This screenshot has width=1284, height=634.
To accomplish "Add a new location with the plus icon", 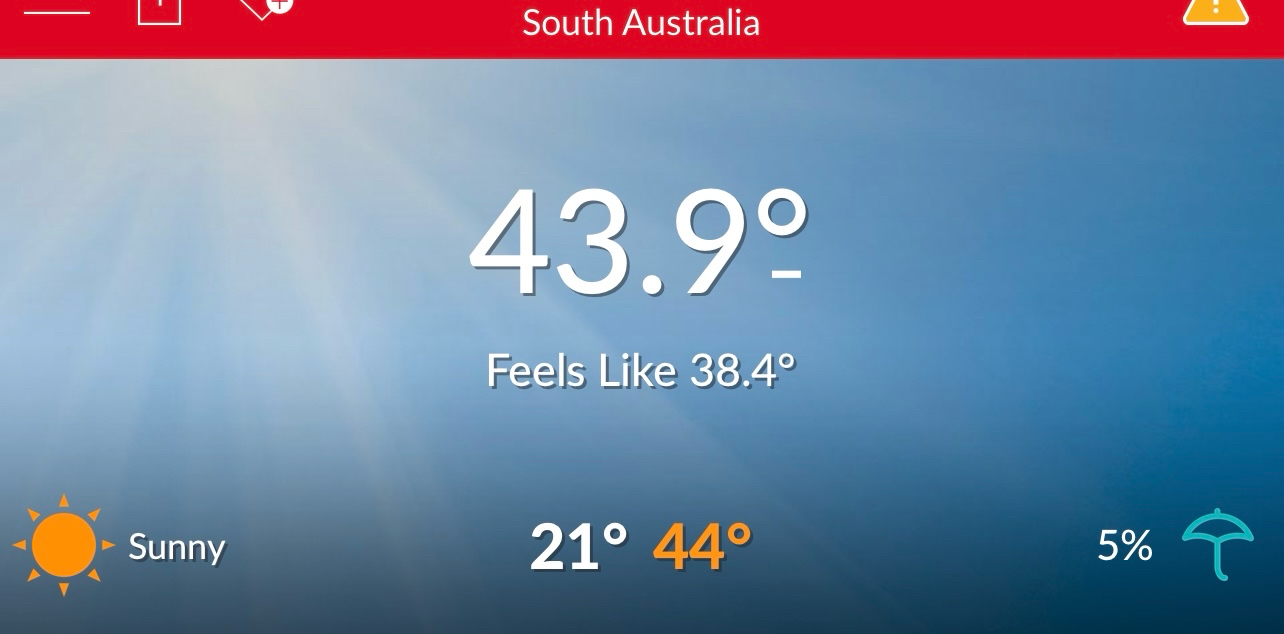I will pyautogui.click(x=267, y=7).
